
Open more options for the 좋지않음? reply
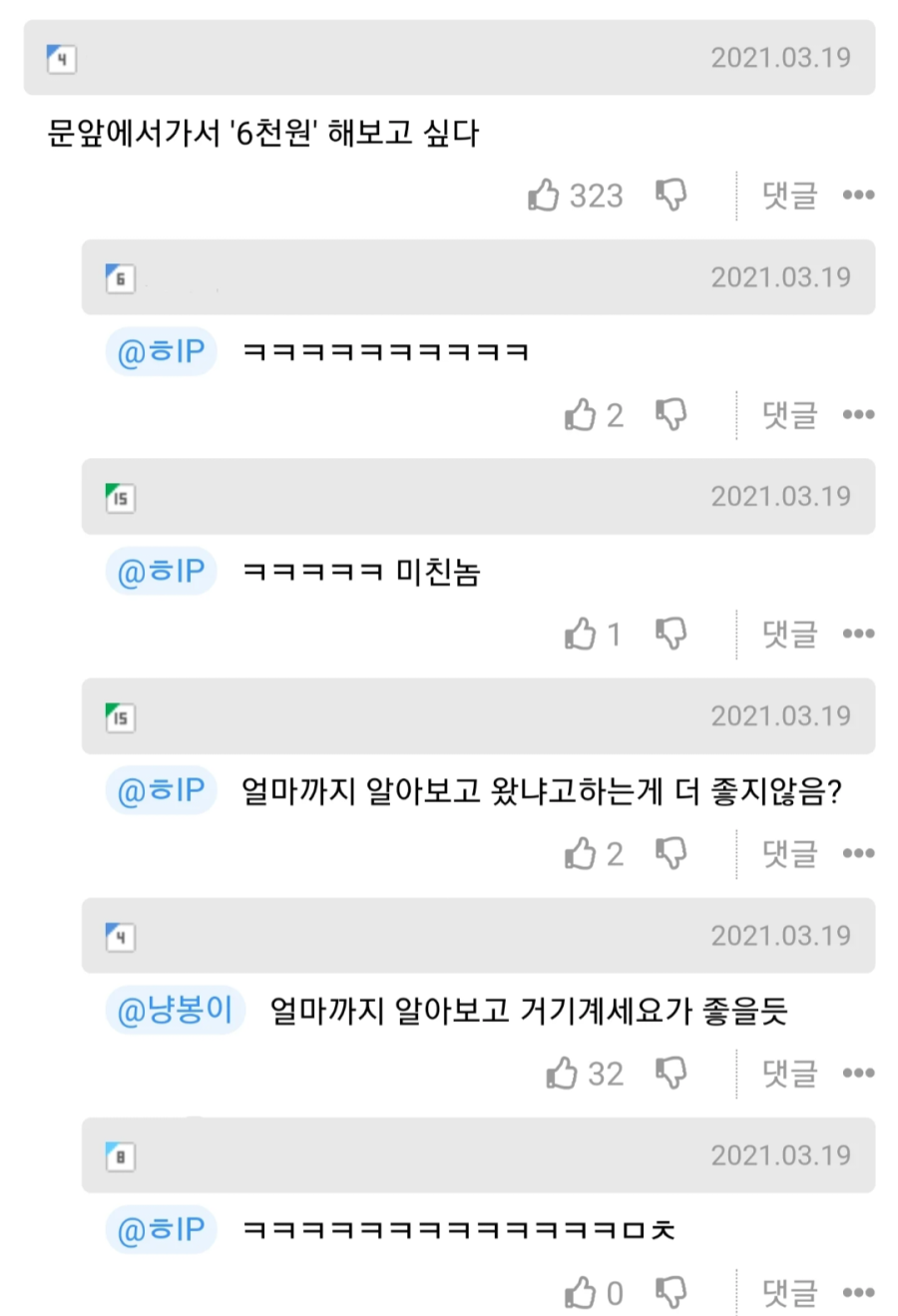tap(858, 853)
